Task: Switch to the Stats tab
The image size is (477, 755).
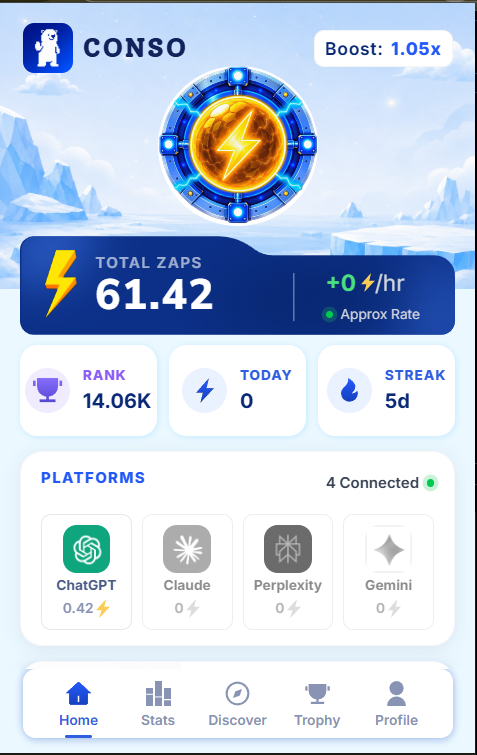Action: click(158, 703)
